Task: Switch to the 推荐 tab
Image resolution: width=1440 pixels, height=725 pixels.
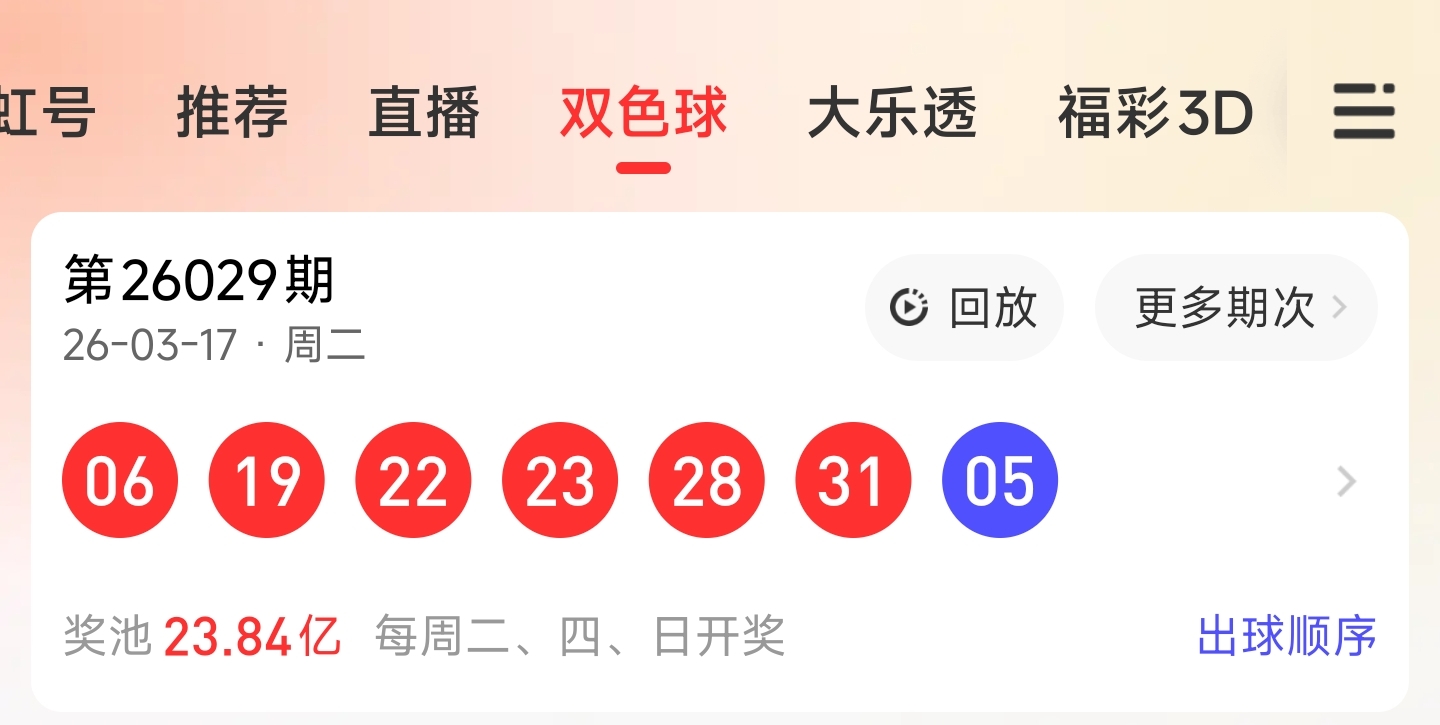Action: 232,112
